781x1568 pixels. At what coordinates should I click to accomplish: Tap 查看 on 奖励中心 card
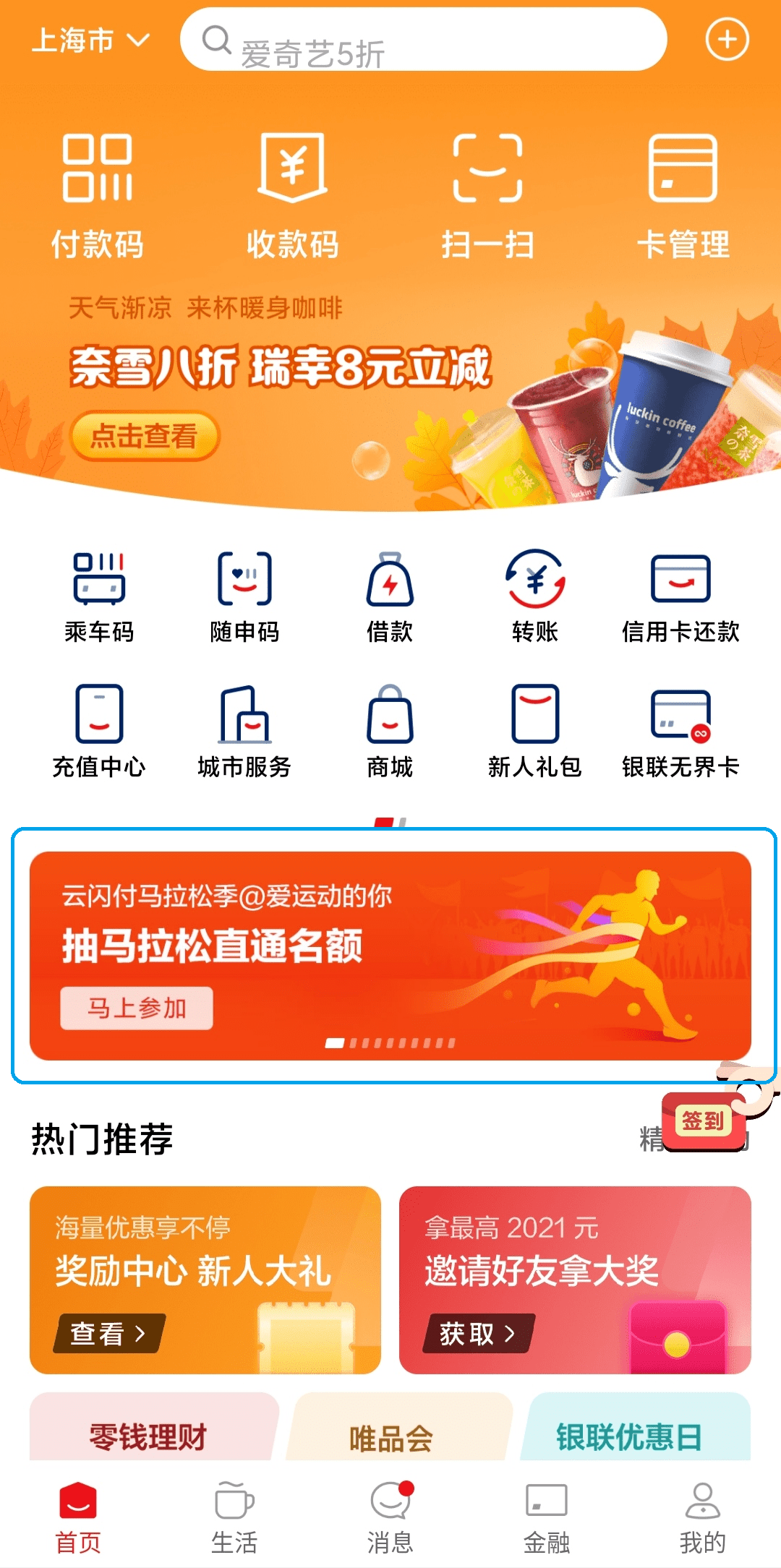point(109,1333)
